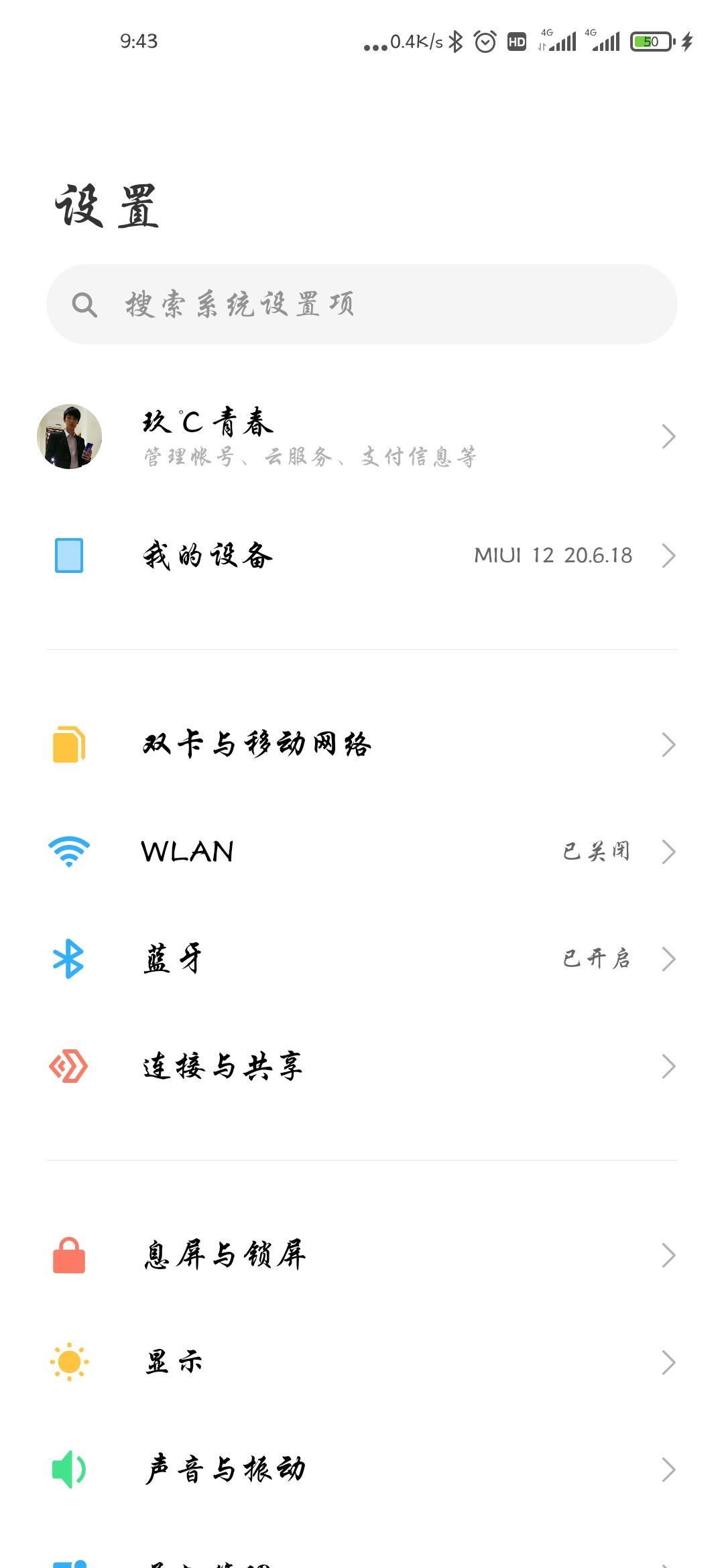Screen dimensions: 724x1568
Task: Open 双卡与移动网络 settings
Action: point(362,744)
